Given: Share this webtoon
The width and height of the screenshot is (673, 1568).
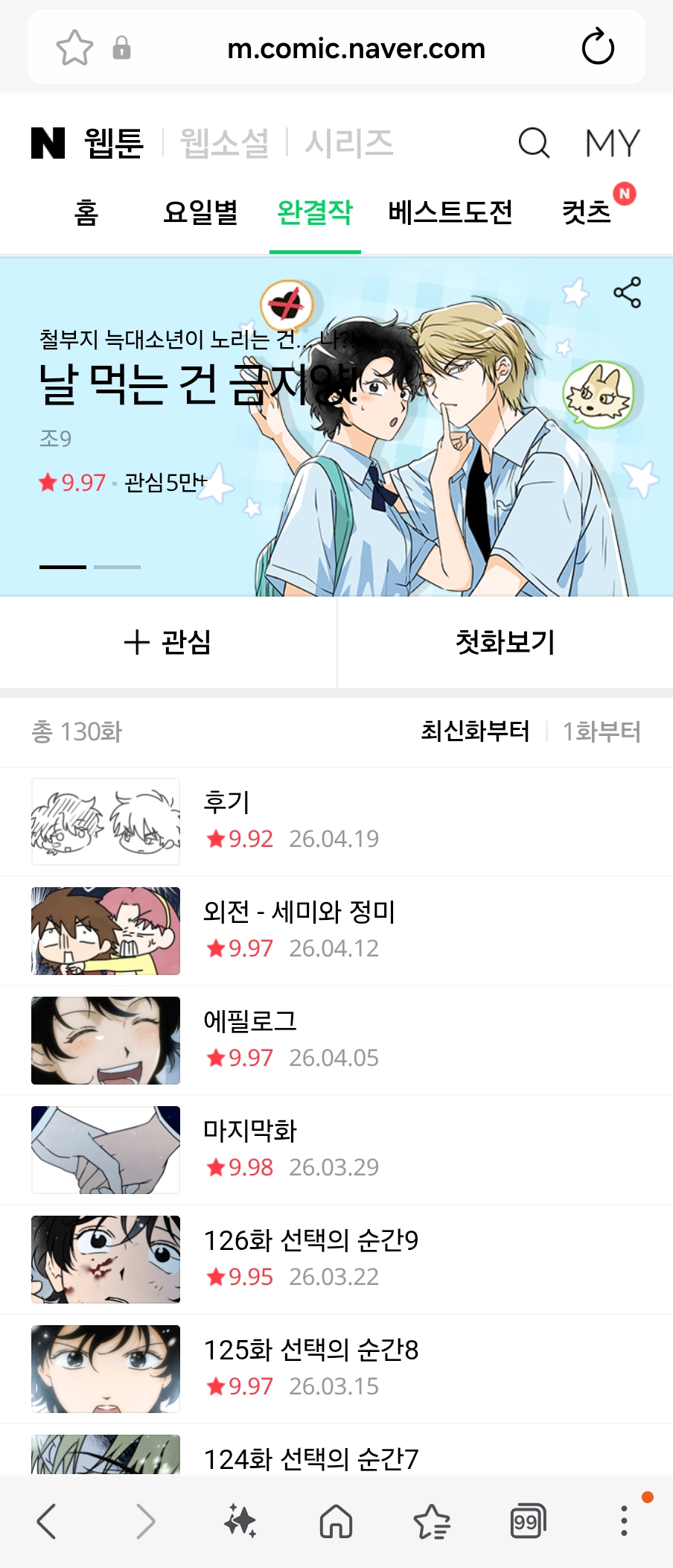Looking at the screenshot, I should tap(627, 293).
